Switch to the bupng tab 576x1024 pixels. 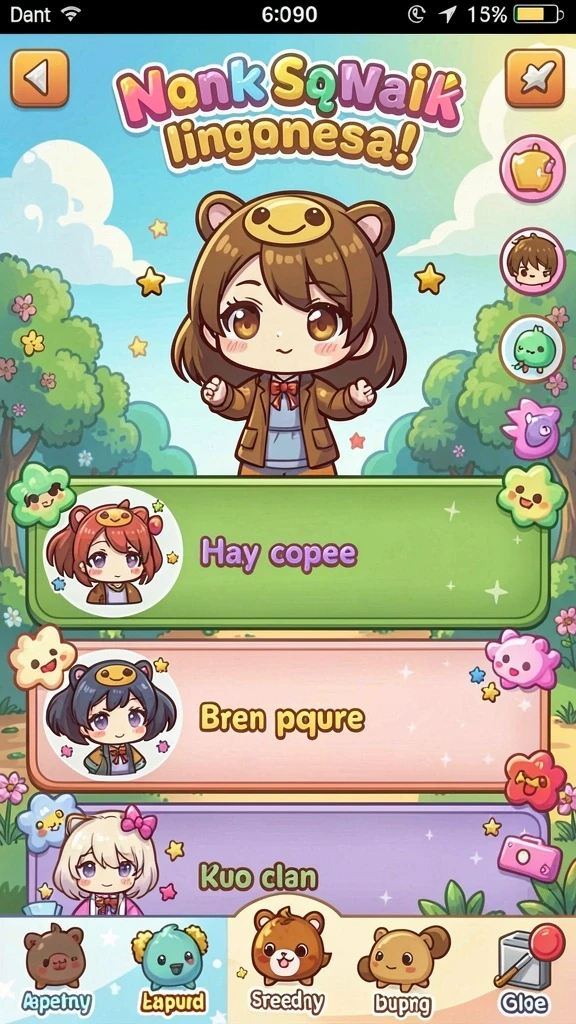coord(403,970)
